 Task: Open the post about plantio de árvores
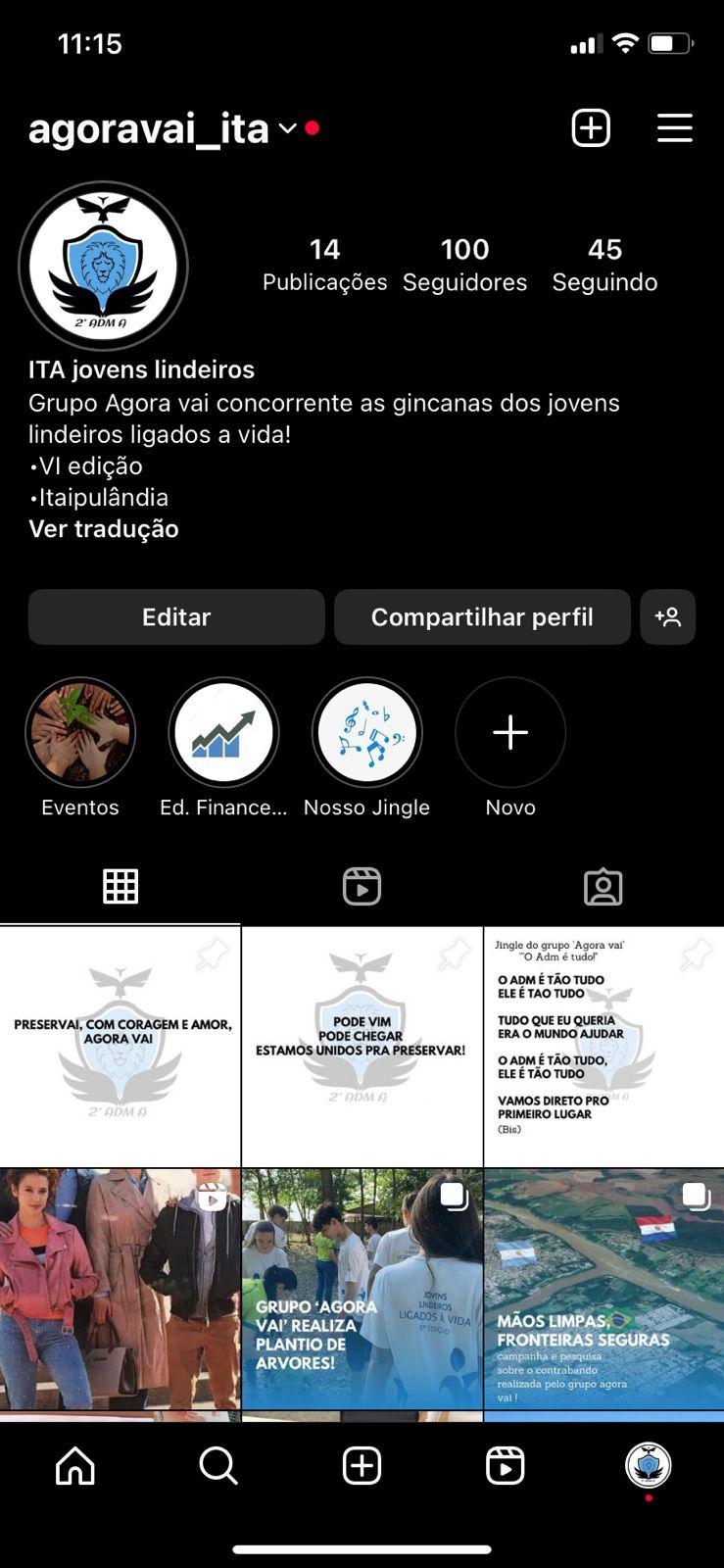[x=362, y=1289]
